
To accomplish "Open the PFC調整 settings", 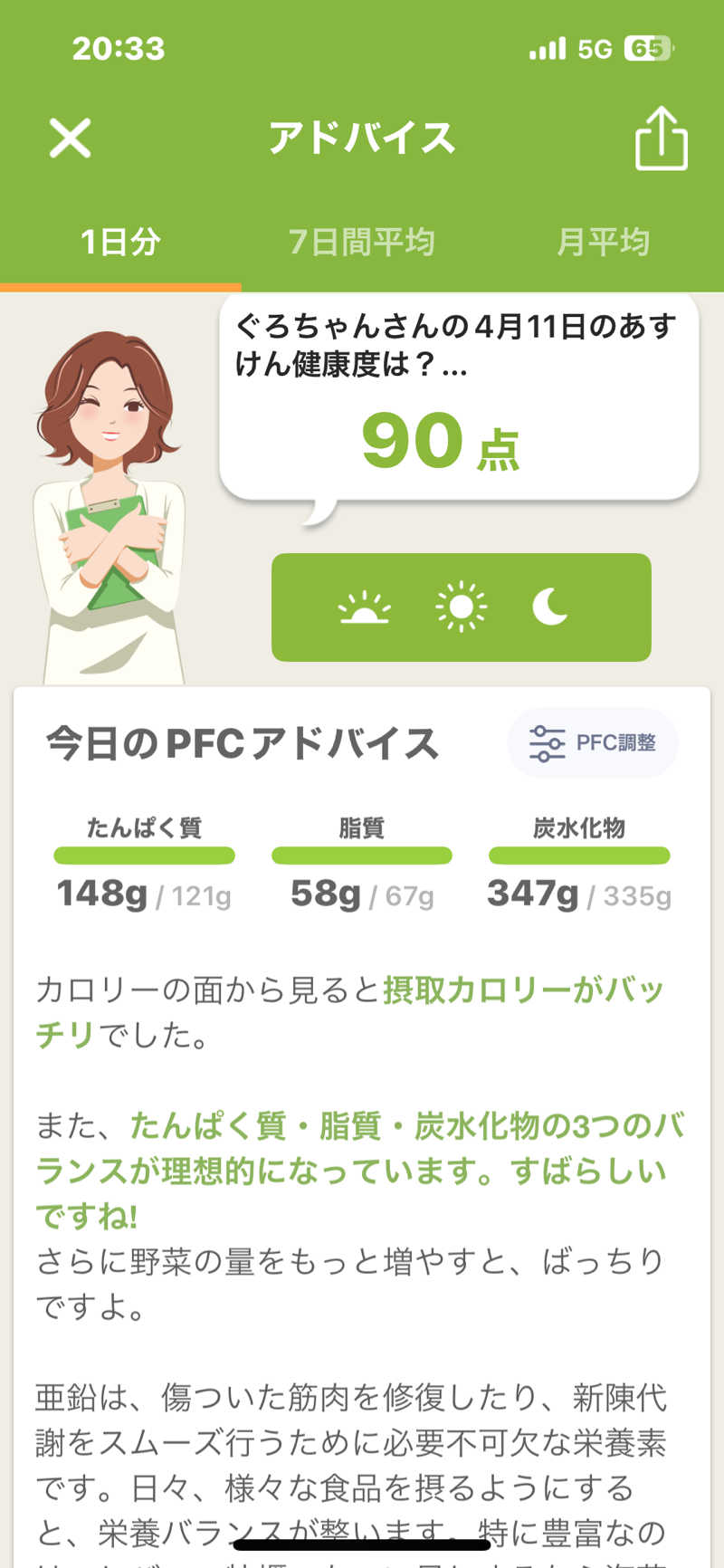I will coord(593,743).
